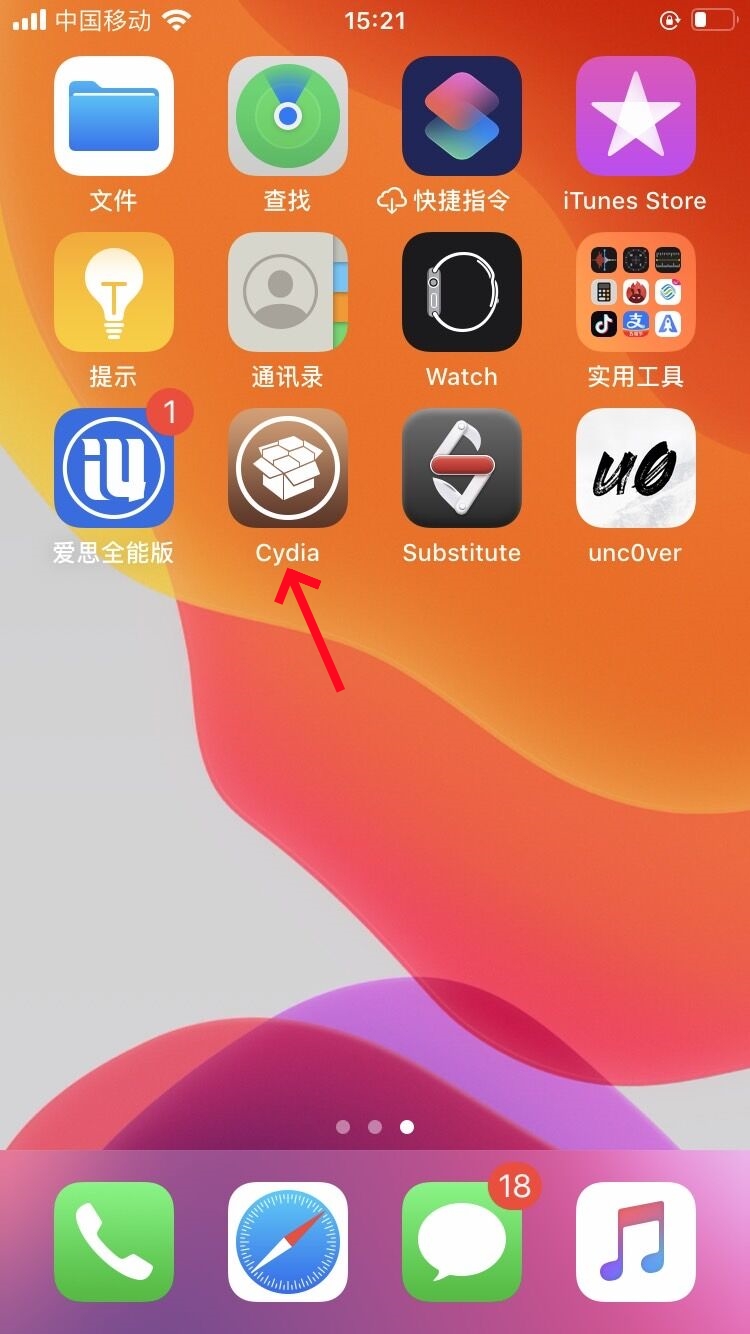The width and height of the screenshot is (750, 1334).
Task: Open the 快捷指令 (Shortcuts) app
Action: (x=462, y=116)
